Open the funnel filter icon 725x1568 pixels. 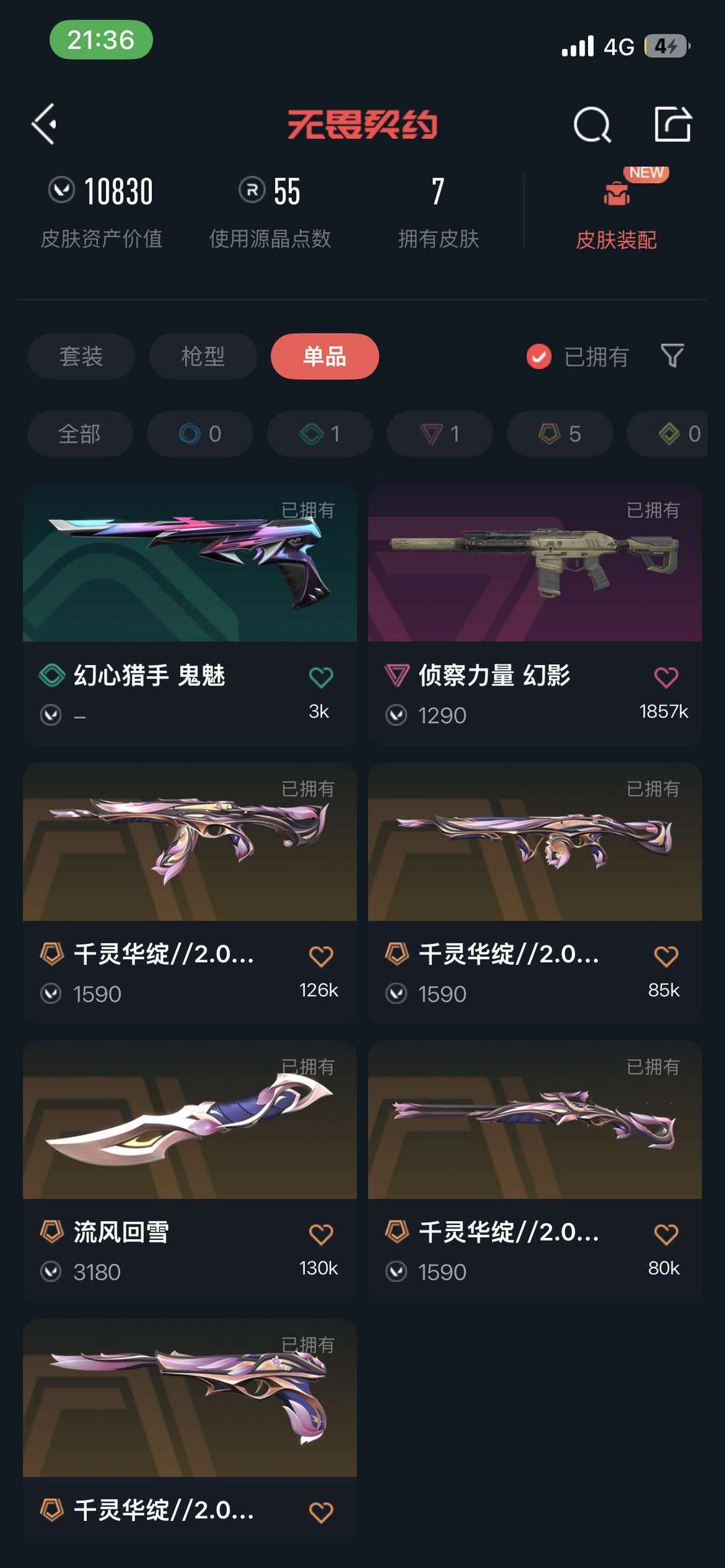click(672, 356)
